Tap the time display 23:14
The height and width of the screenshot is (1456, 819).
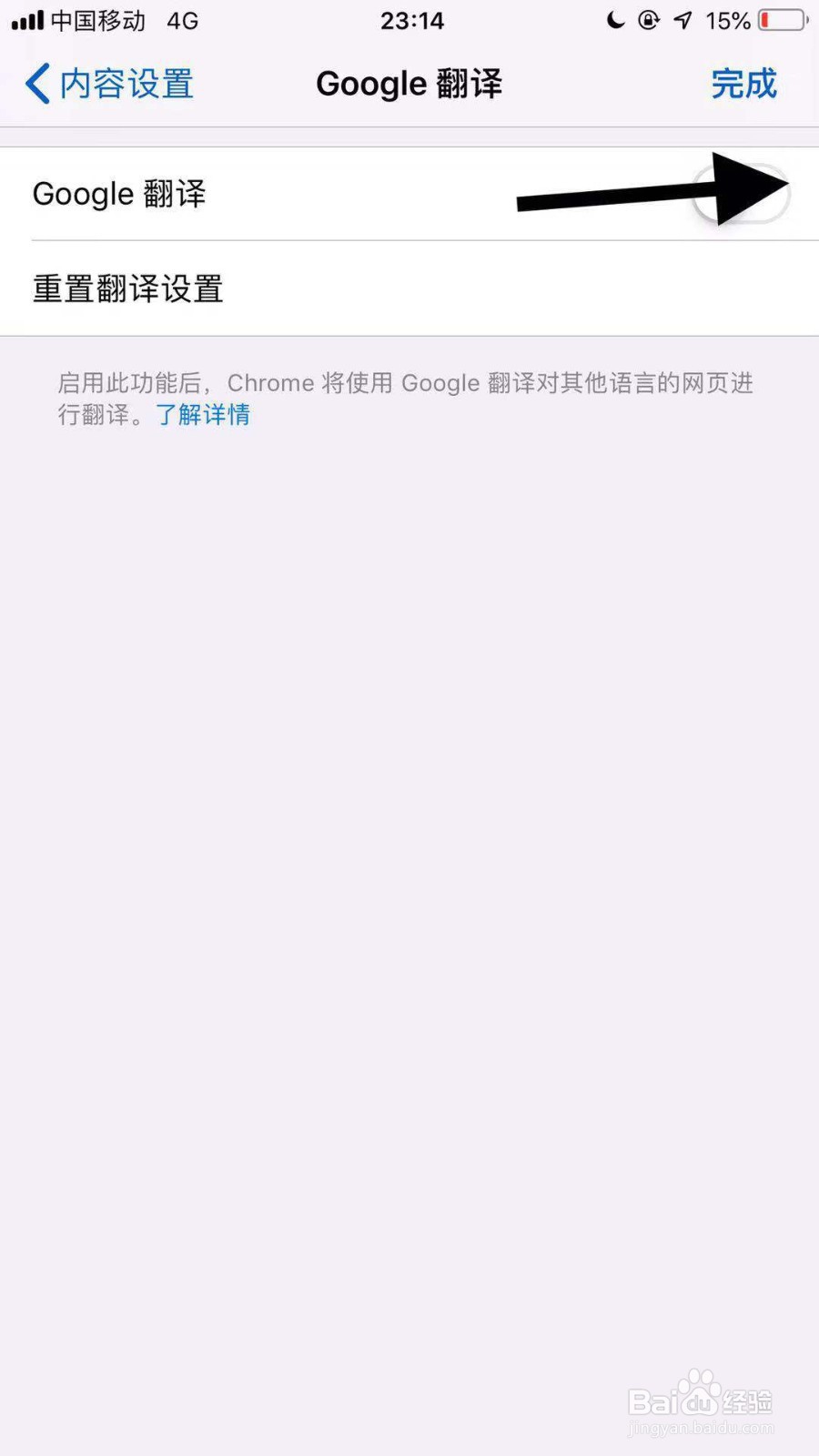tap(411, 20)
